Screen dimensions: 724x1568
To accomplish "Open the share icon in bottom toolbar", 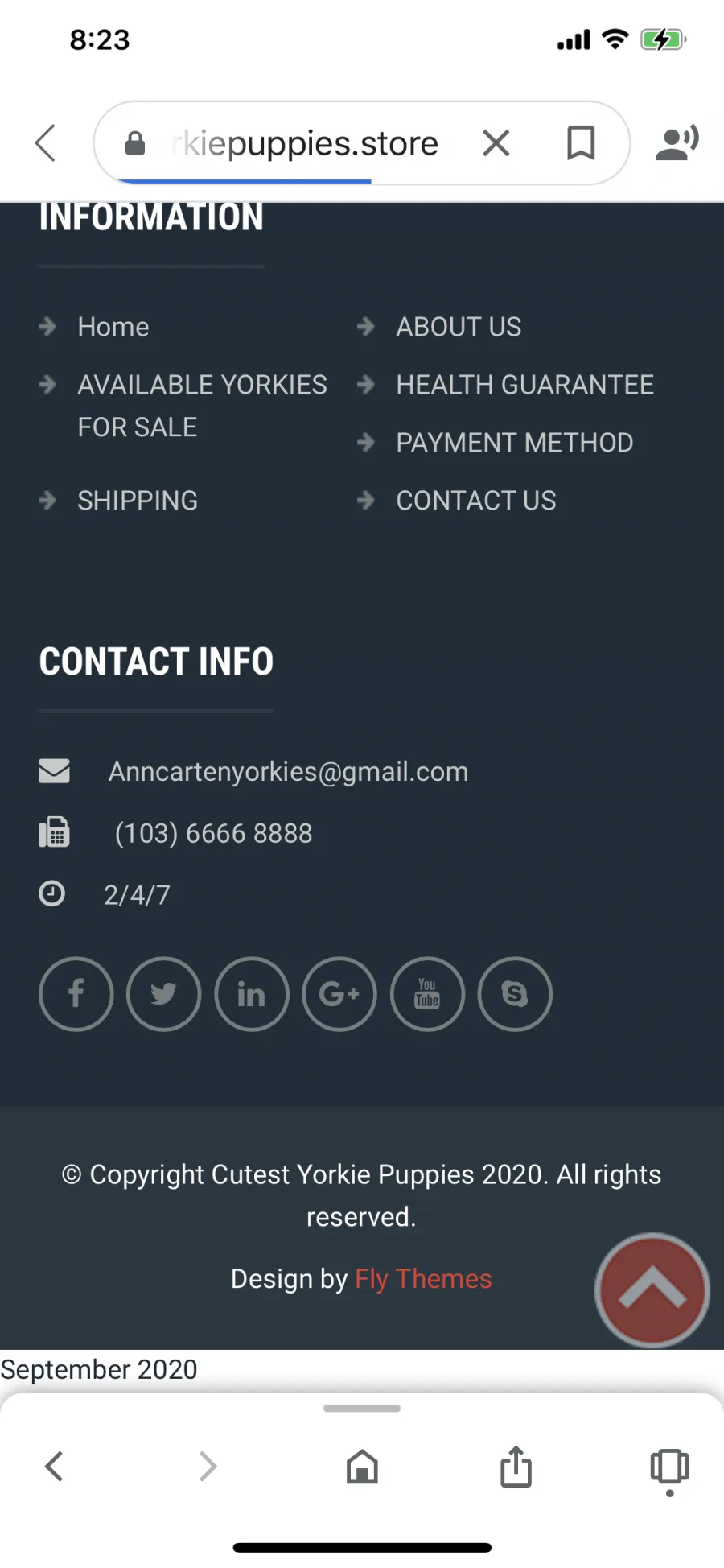I will 516,1467.
